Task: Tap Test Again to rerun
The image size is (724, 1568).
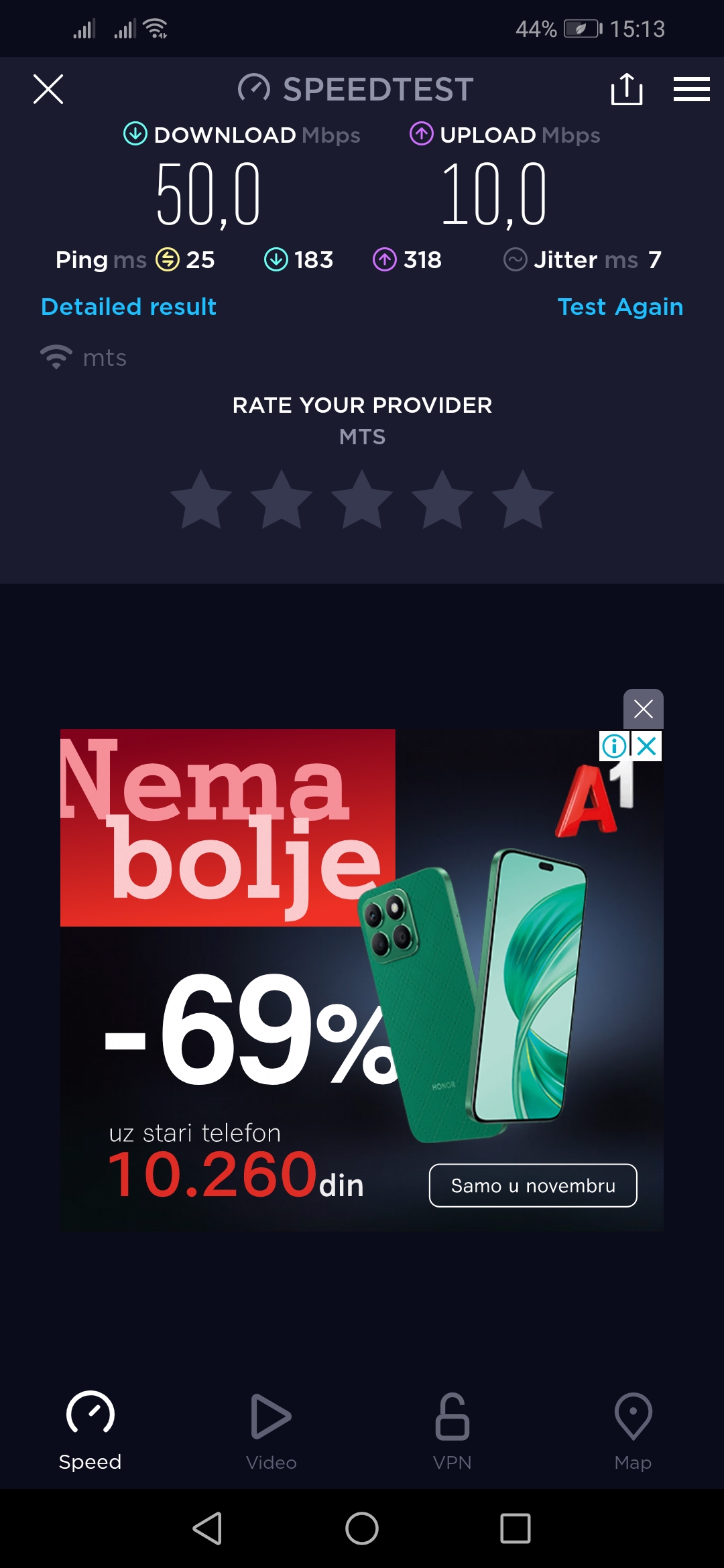Action: [x=620, y=307]
